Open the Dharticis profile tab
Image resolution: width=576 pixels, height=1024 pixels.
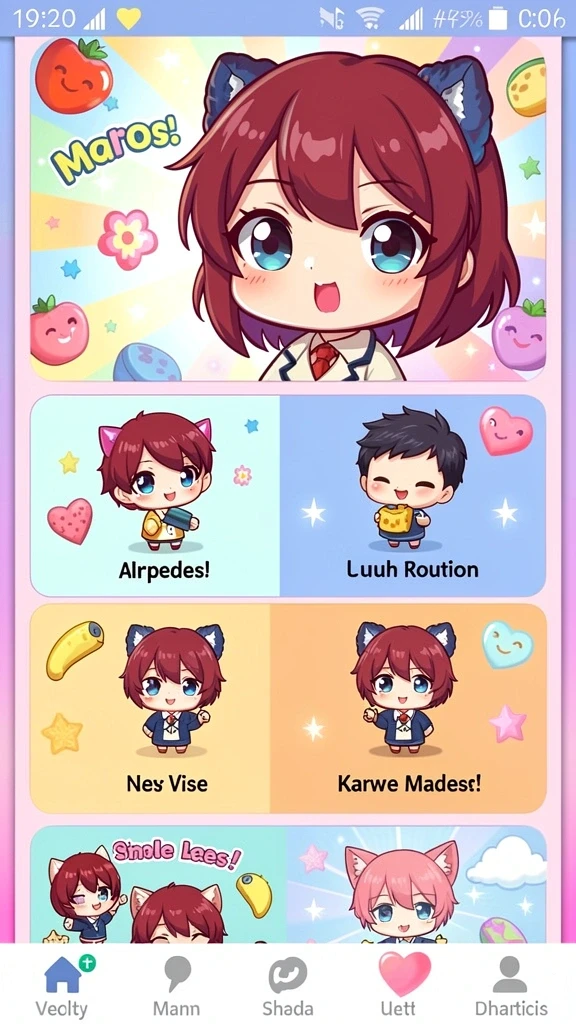(x=511, y=984)
